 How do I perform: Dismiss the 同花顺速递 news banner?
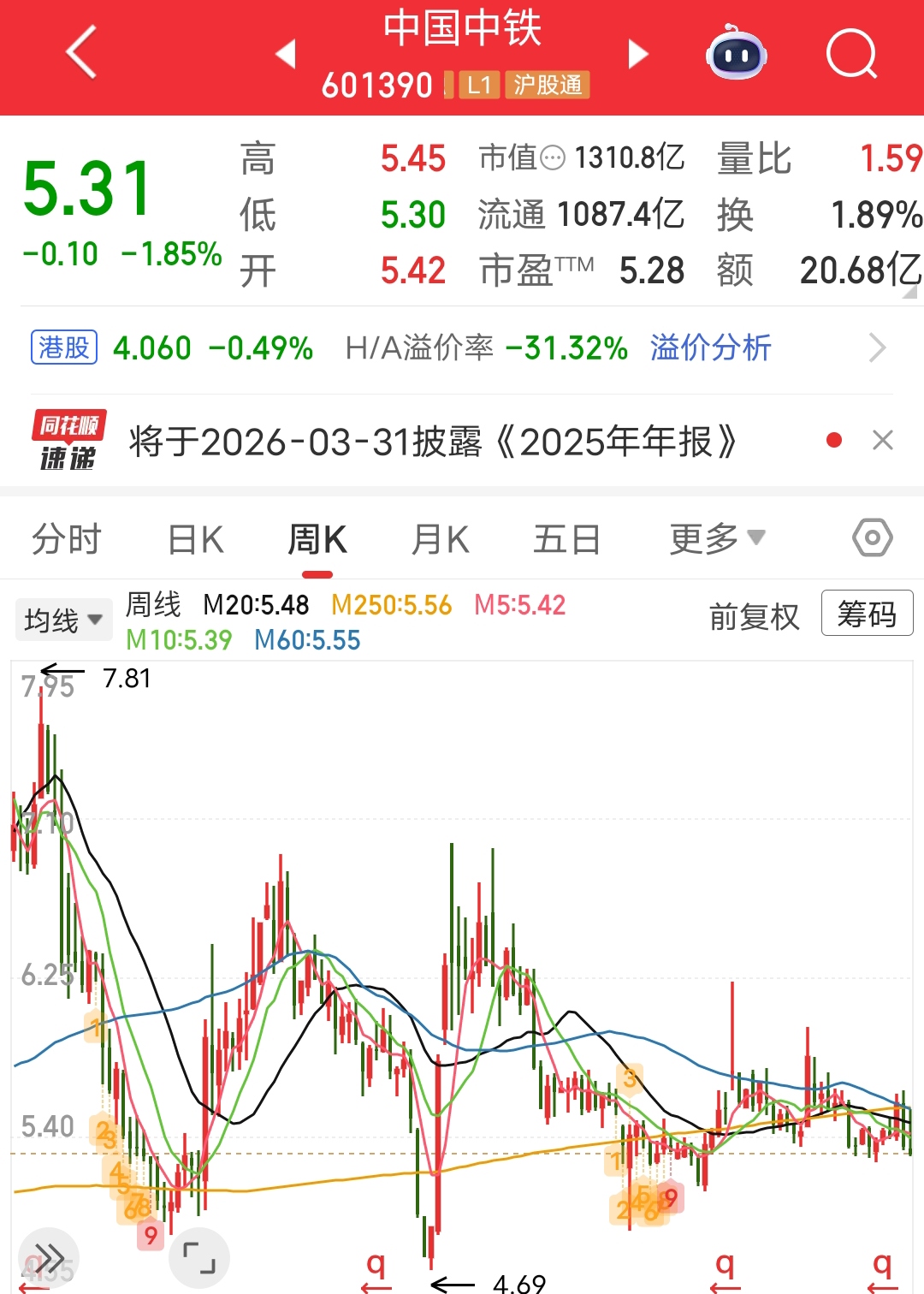pos(884,440)
